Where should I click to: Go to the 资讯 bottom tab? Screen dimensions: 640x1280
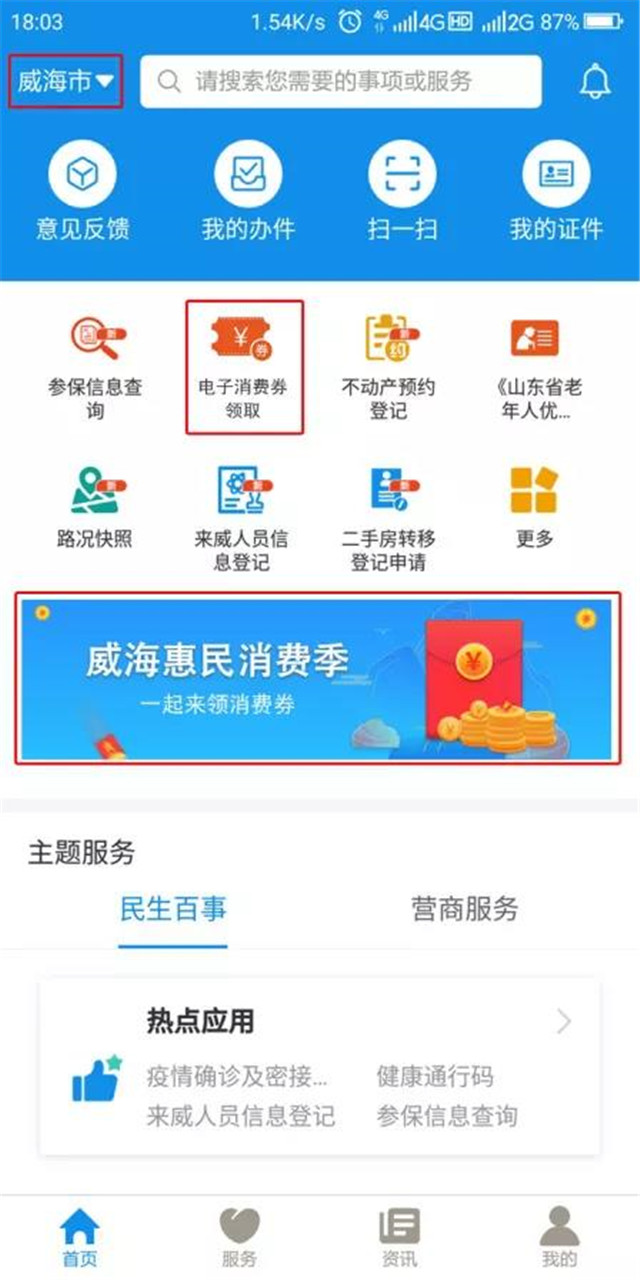399,1236
